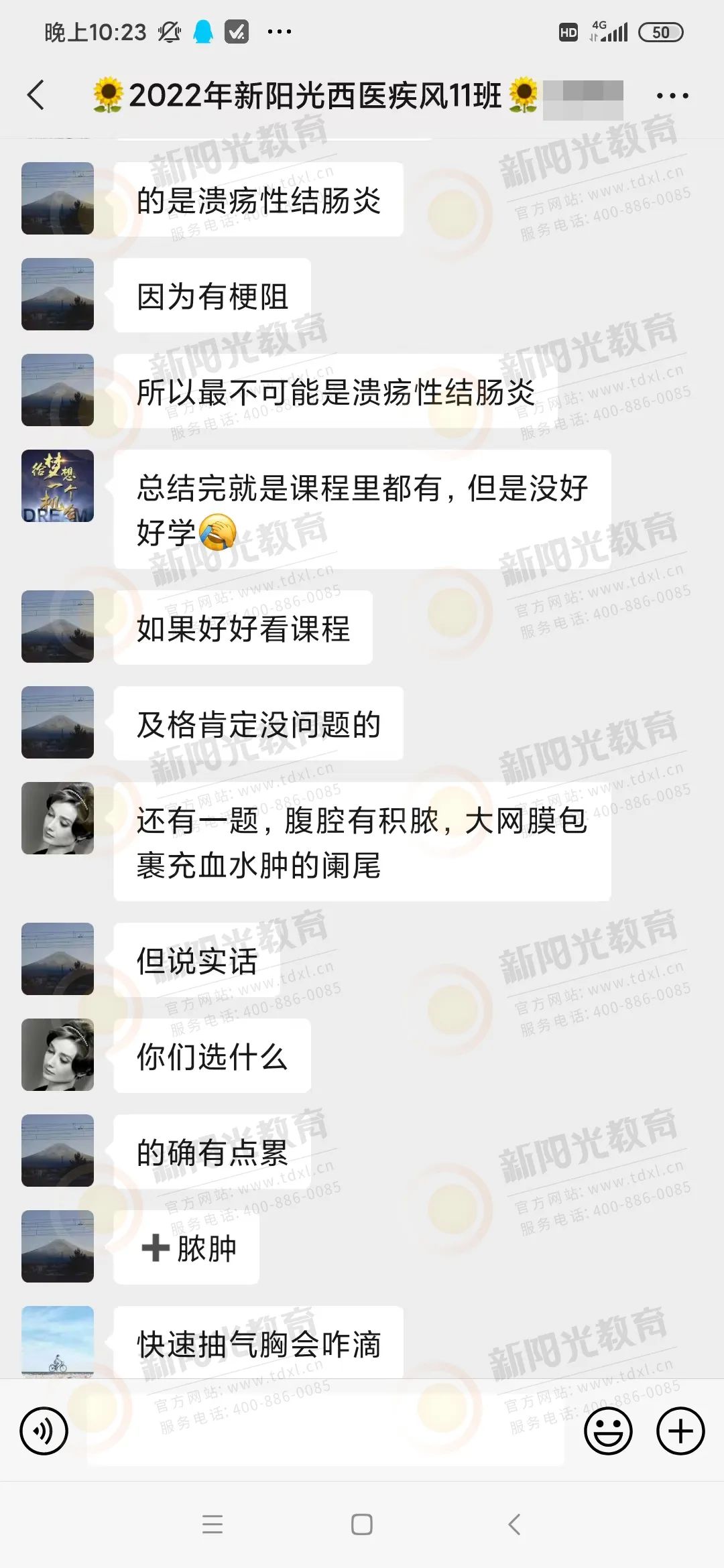Switch to voice message input
The width and height of the screenshot is (724, 1568).
tap(44, 1431)
